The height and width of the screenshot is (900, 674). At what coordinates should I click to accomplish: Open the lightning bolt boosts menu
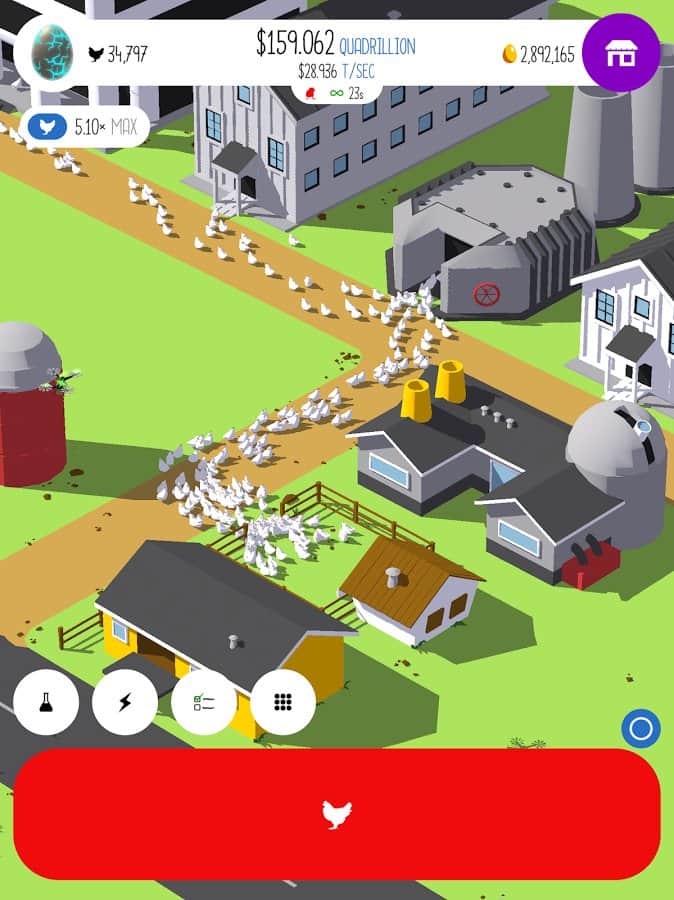pos(125,702)
